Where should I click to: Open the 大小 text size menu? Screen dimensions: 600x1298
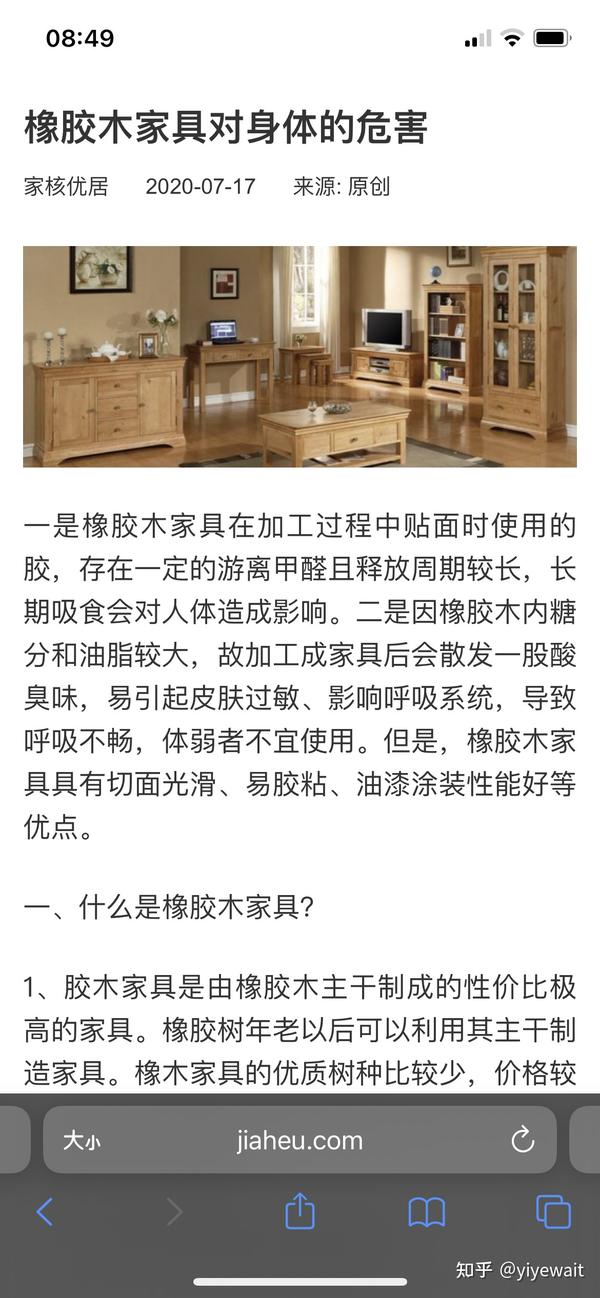(81, 1140)
